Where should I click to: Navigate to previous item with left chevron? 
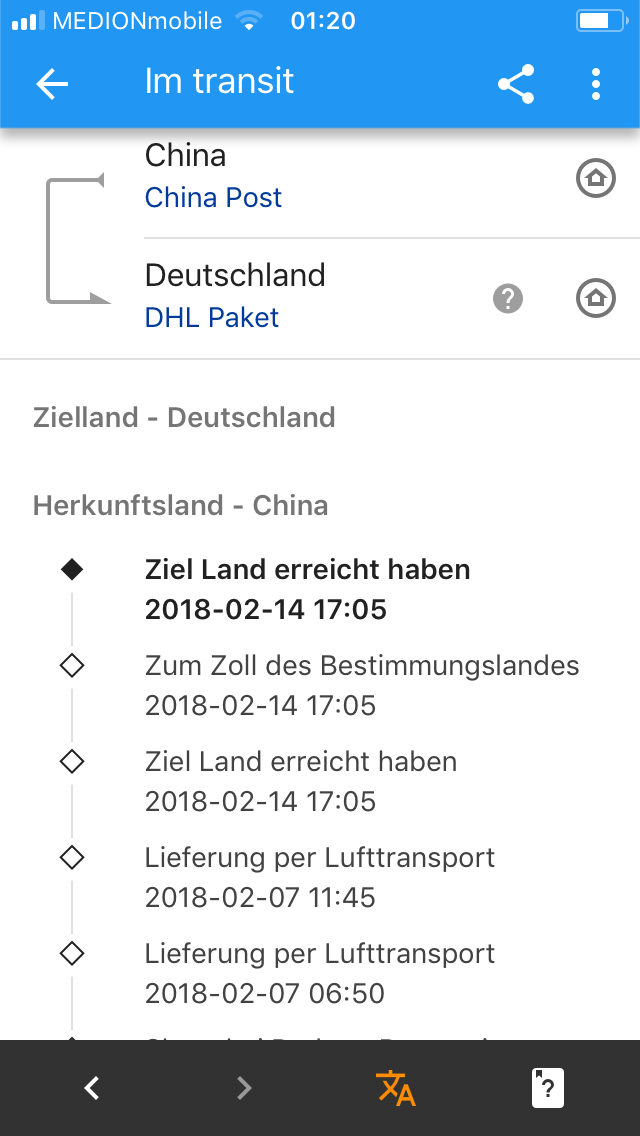coord(91,1088)
